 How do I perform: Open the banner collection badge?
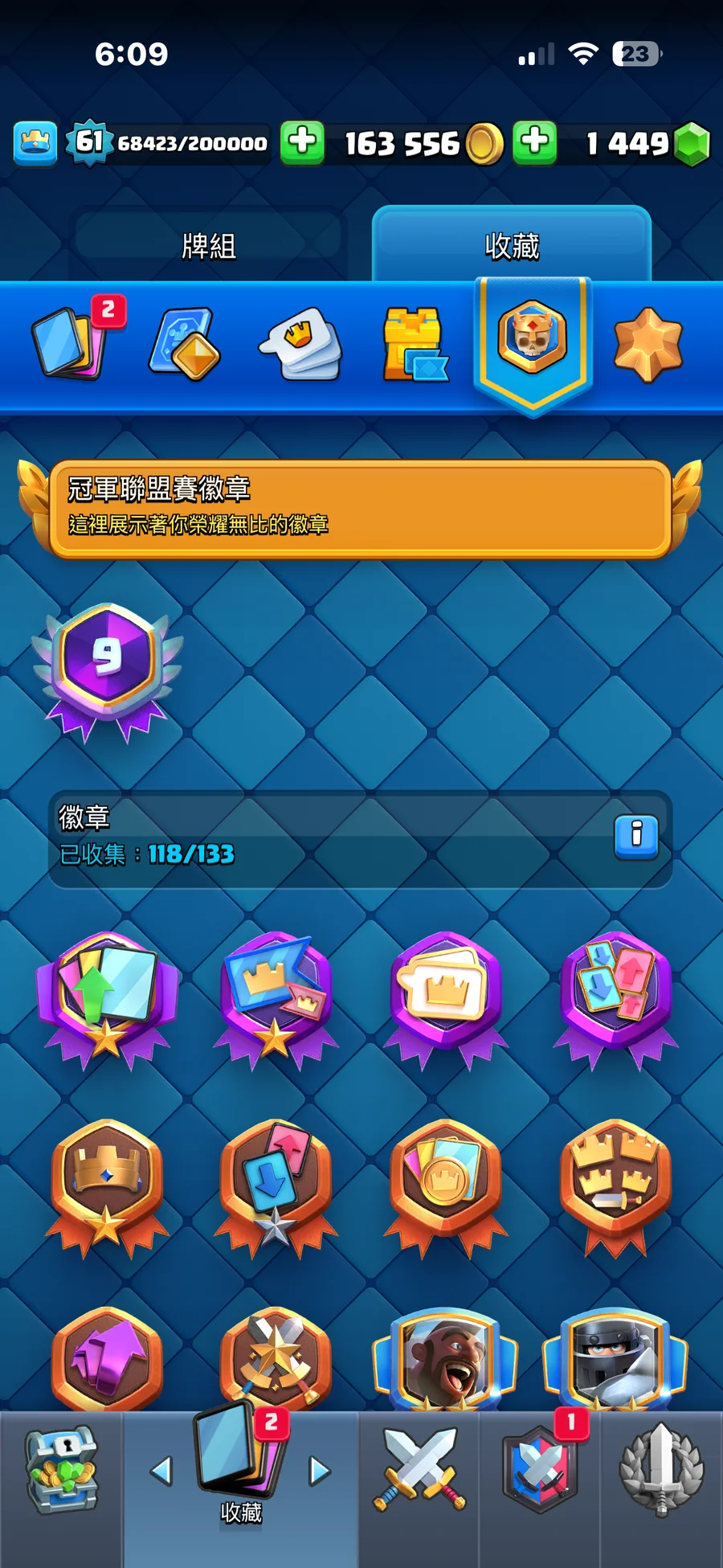(276, 997)
